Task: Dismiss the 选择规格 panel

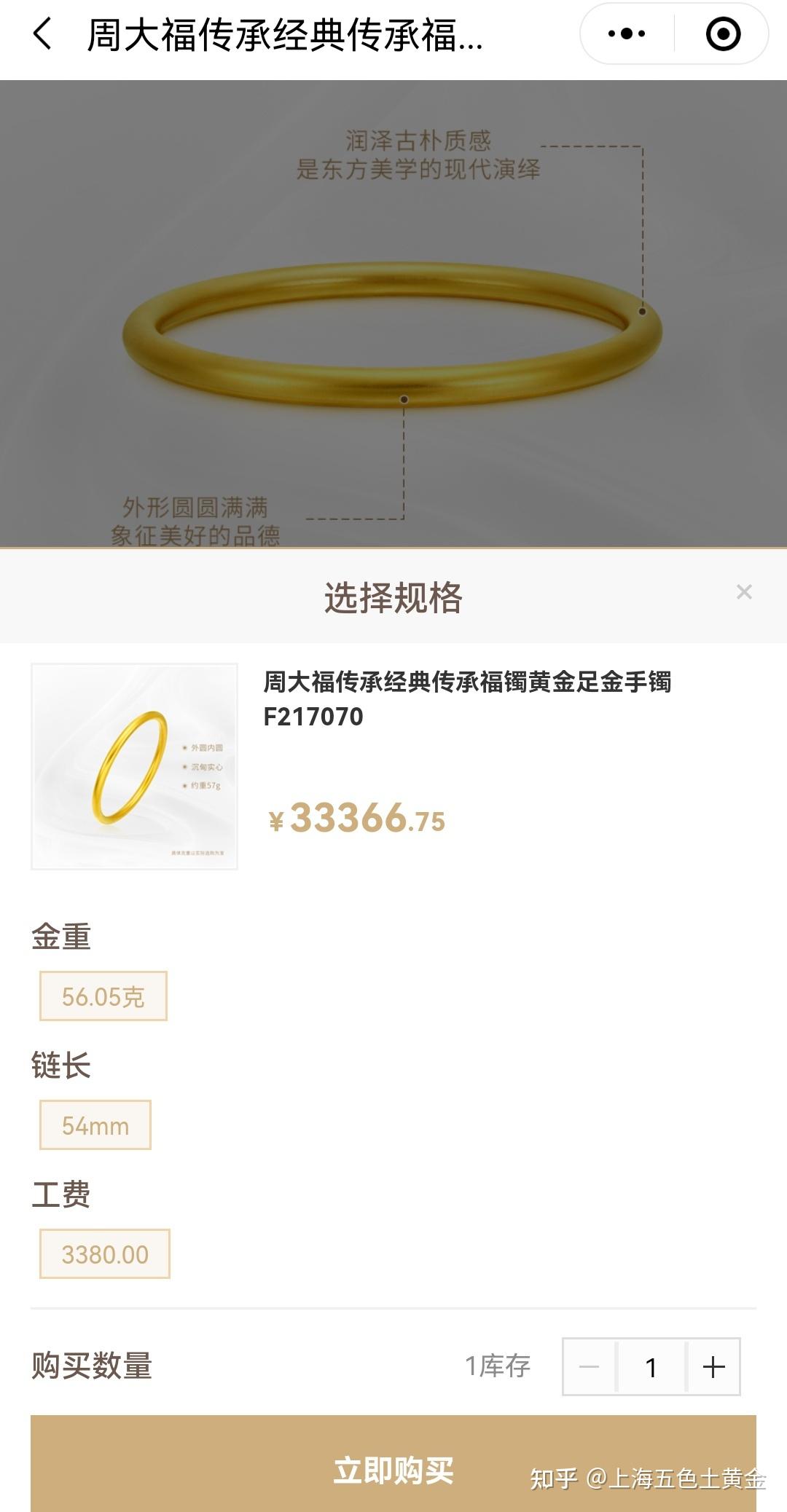Action: point(743,592)
